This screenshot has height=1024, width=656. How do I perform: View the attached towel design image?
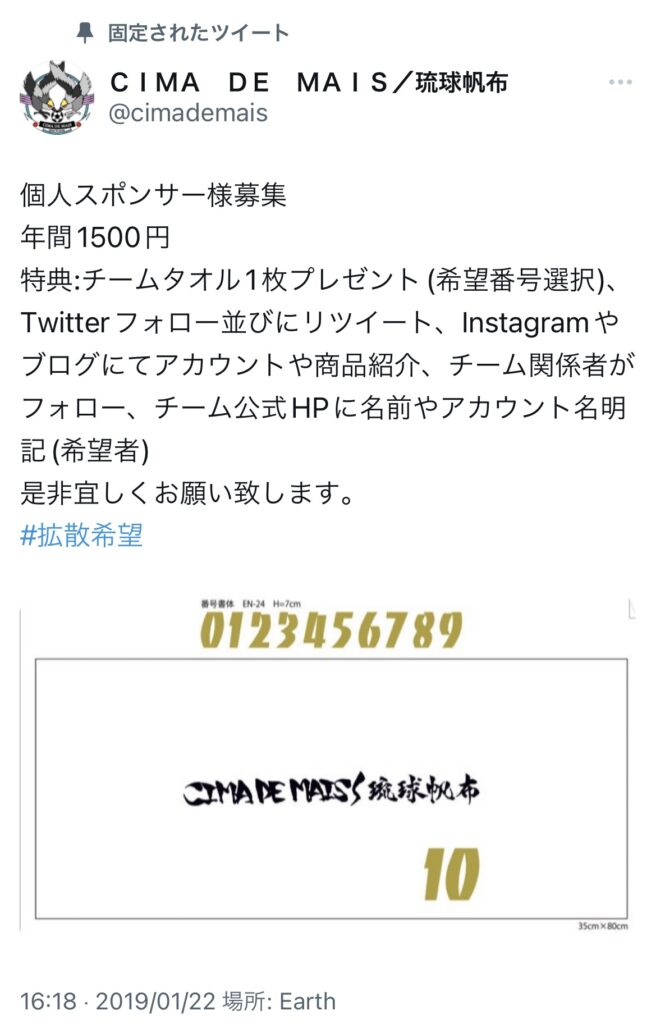328,766
